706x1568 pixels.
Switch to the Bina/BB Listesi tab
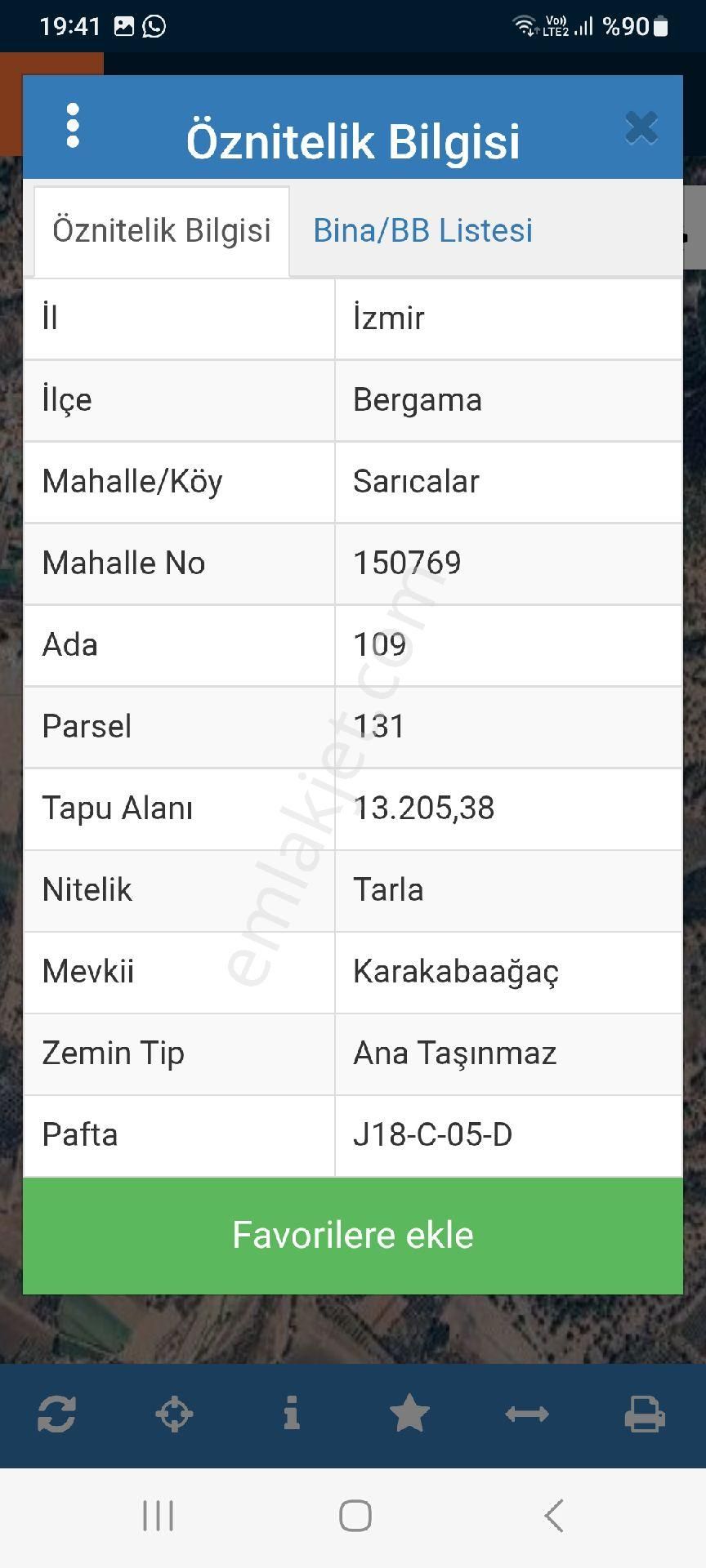coord(422,230)
